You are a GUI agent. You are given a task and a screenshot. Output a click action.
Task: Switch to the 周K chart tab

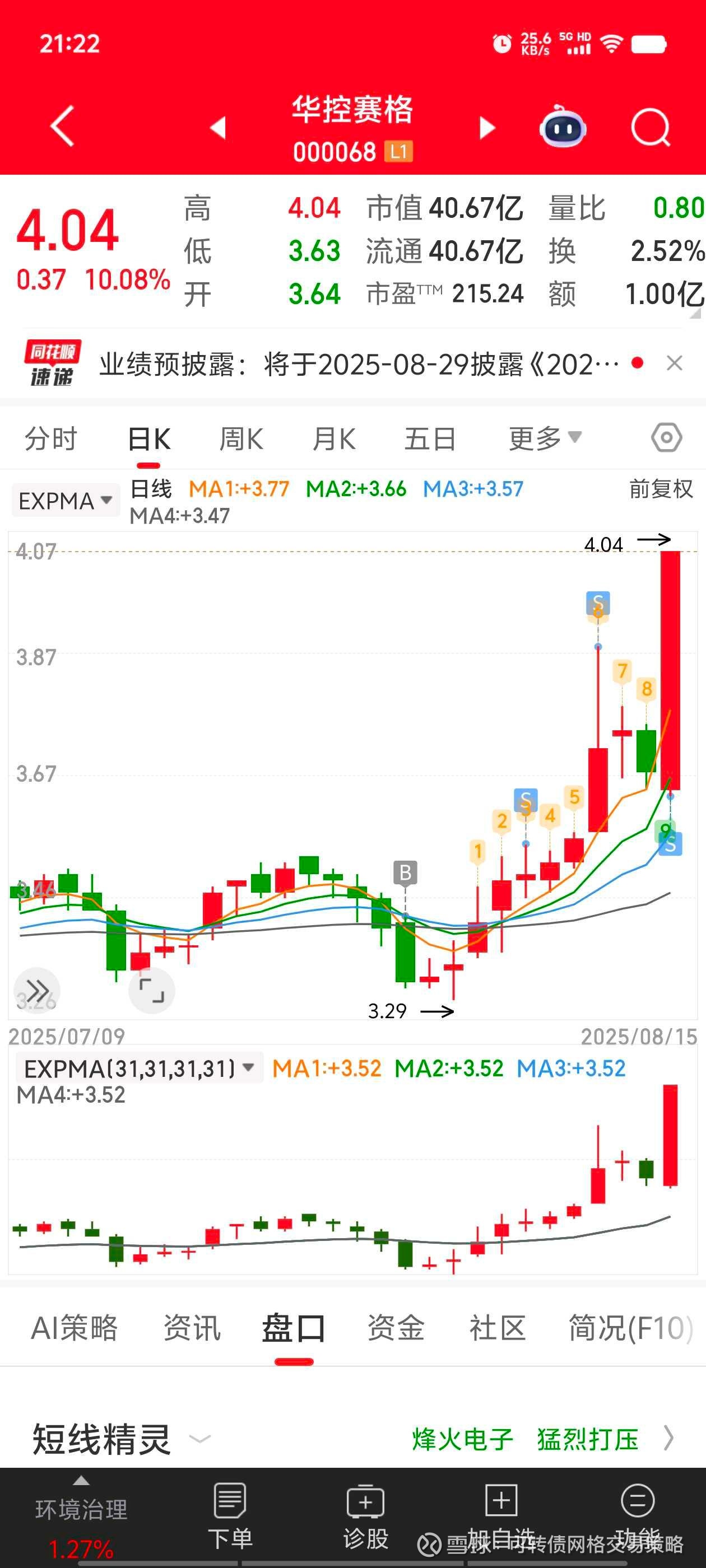[241, 439]
